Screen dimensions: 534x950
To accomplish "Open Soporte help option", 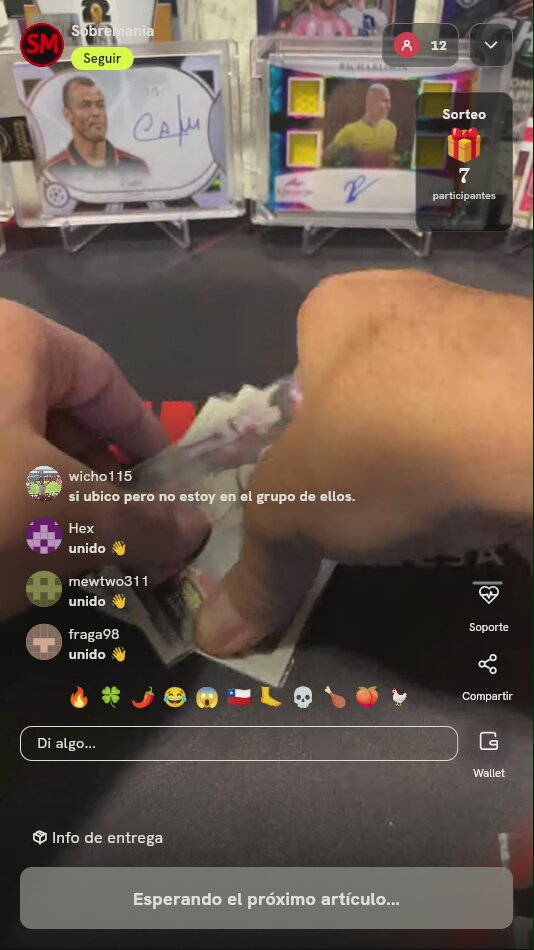I will [x=488, y=606].
